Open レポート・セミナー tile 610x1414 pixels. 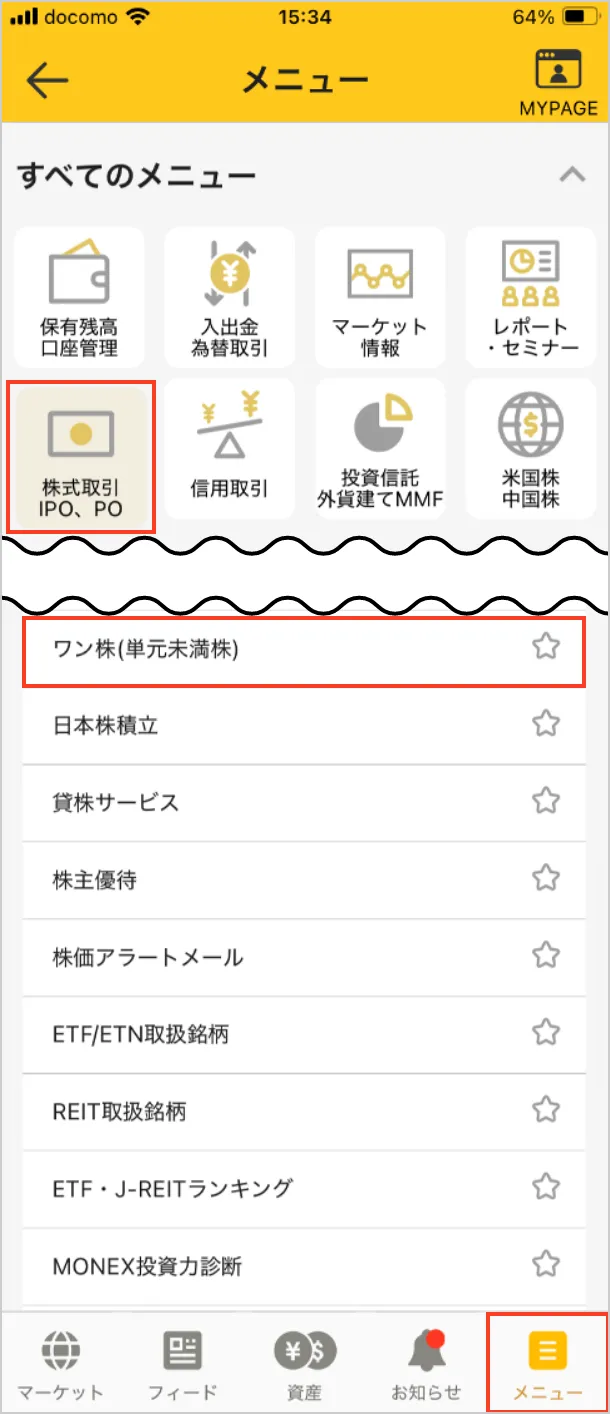coord(530,296)
